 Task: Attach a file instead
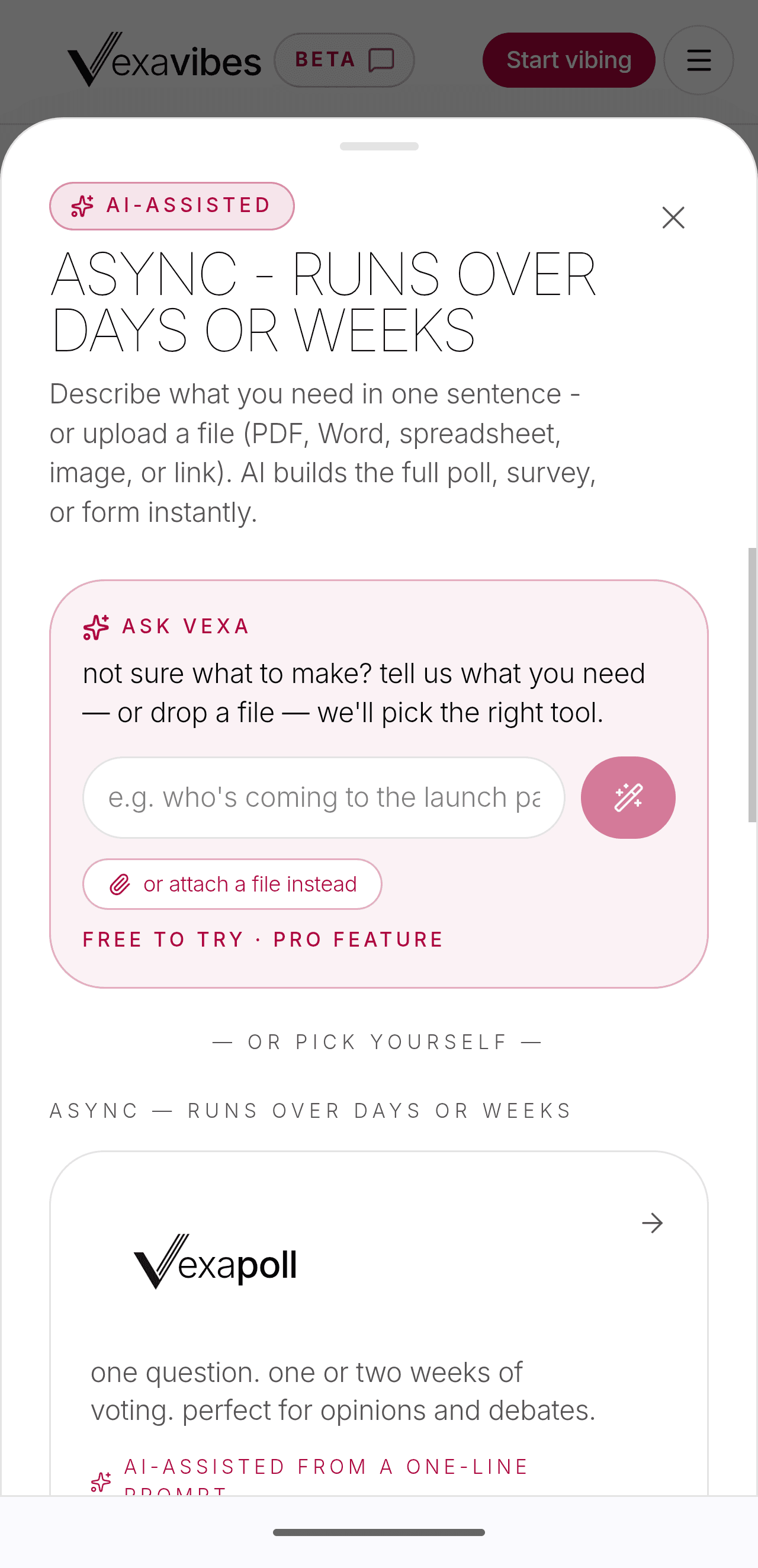point(232,884)
